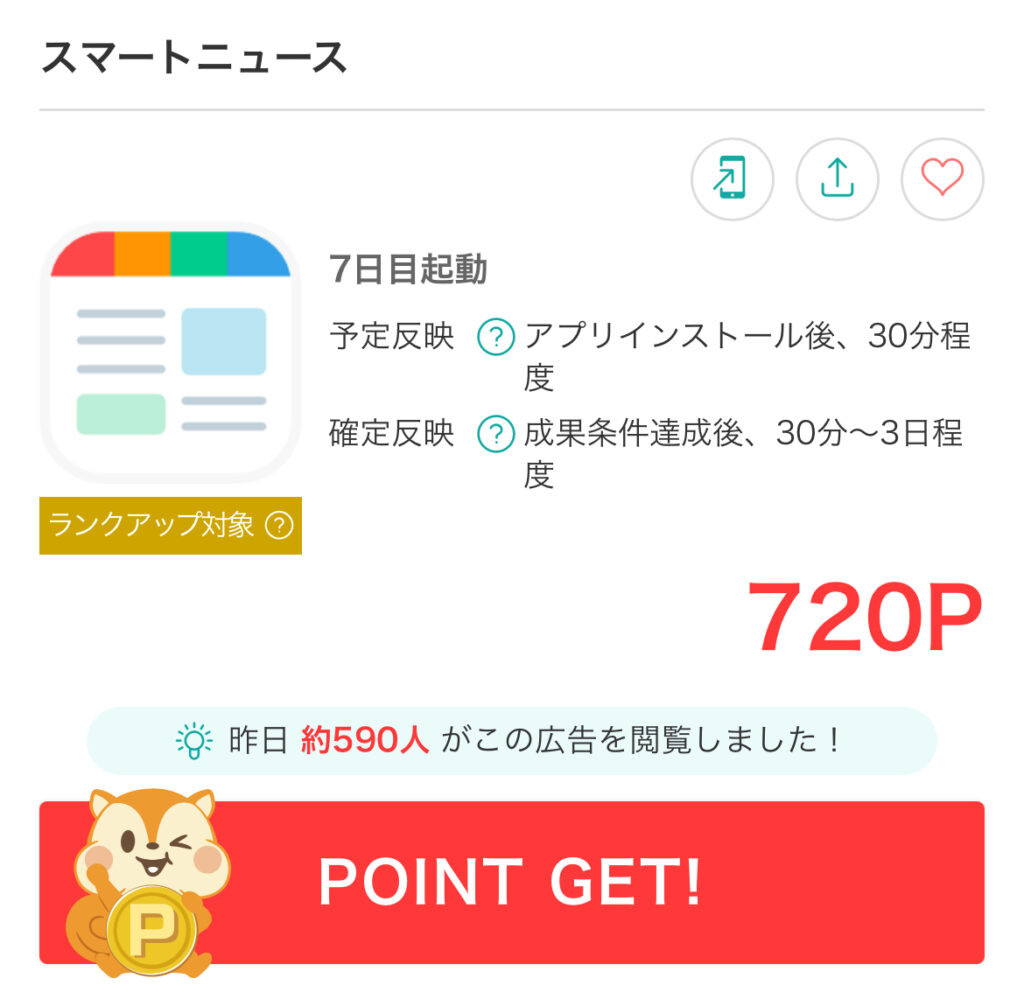Screen dimensions: 1024x999
Task: Tap the send-to-phone icon
Action: pos(732,179)
